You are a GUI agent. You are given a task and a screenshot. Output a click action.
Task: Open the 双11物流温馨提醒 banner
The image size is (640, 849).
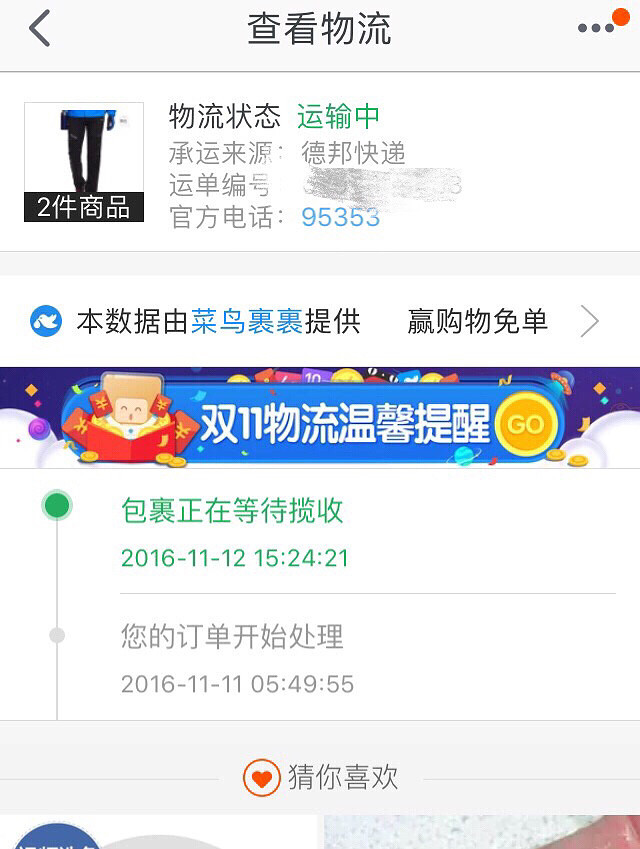click(320, 417)
